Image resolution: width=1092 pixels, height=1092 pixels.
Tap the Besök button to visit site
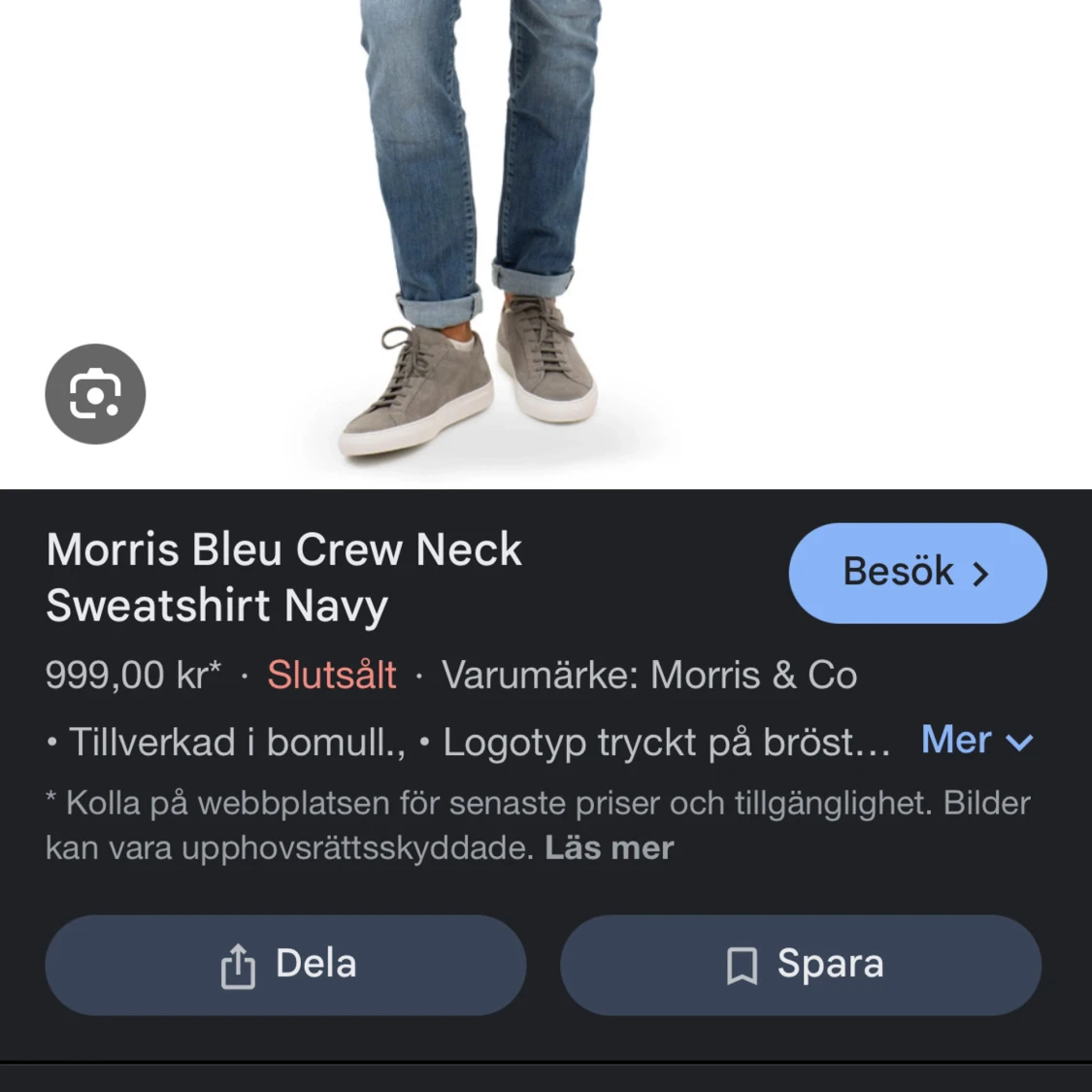917,573
